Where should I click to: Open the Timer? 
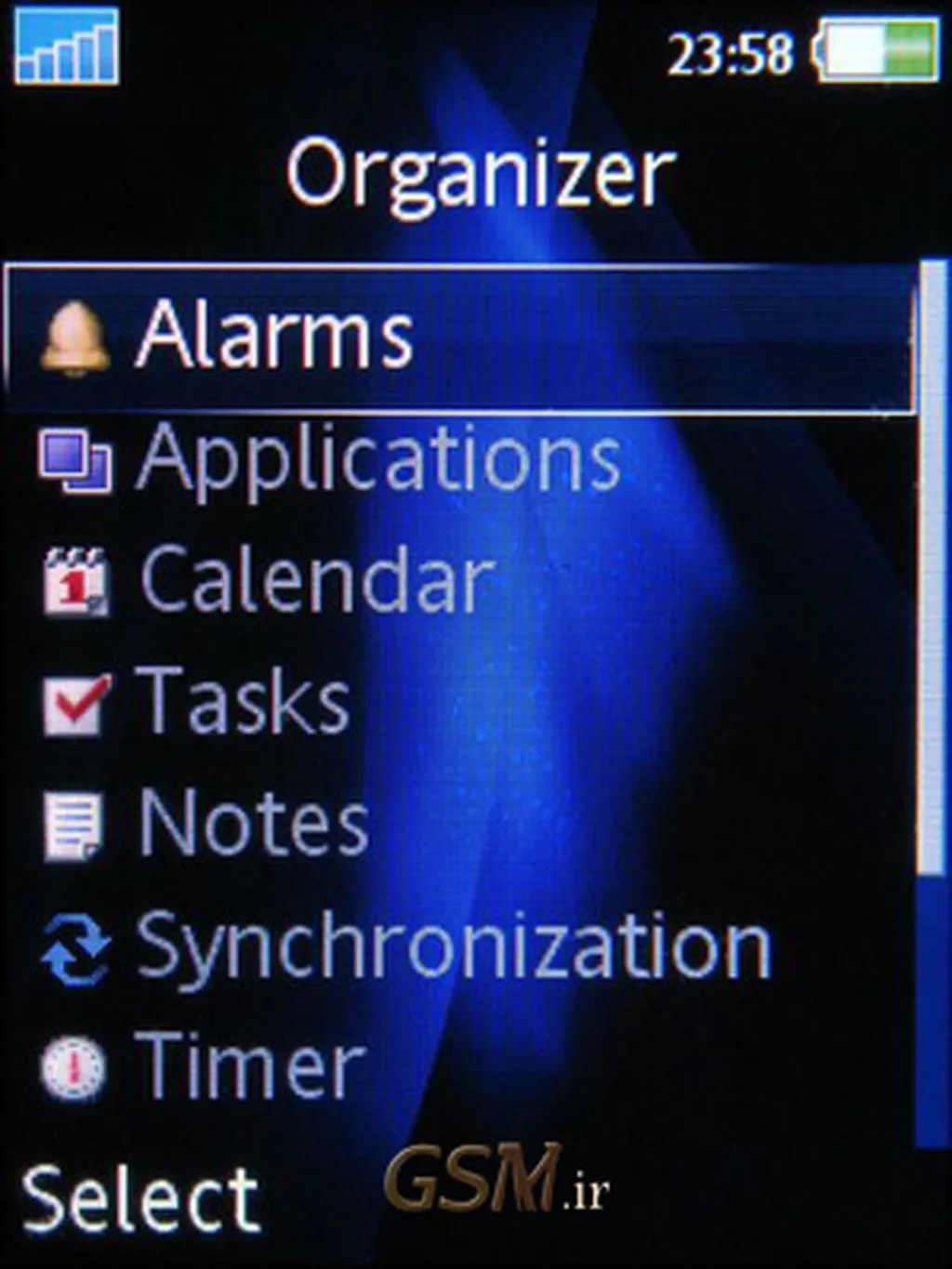point(249,1067)
